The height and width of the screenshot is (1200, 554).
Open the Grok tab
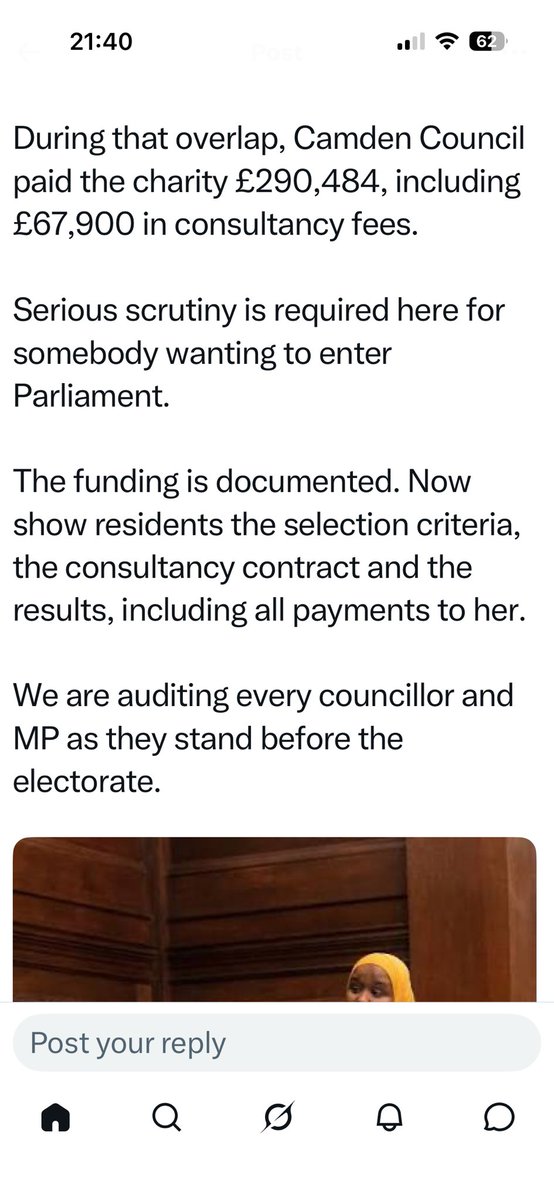tap(278, 1116)
